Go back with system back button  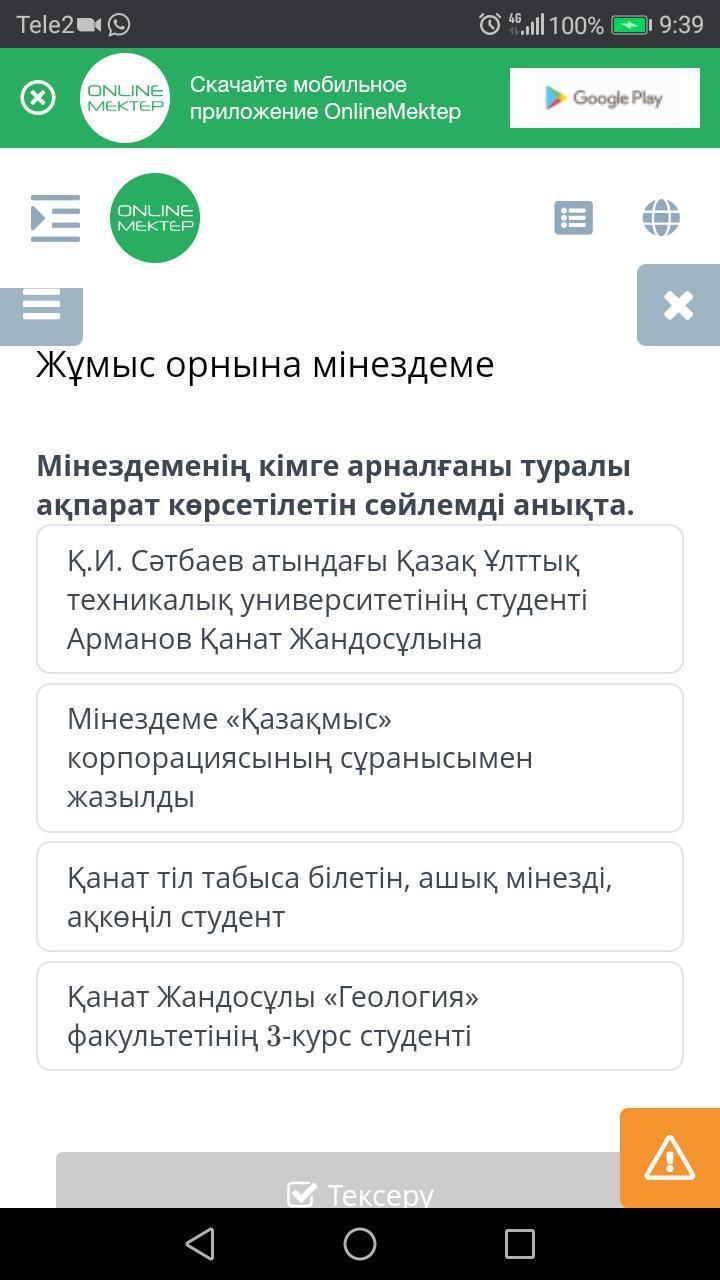(x=200, y=1244)
